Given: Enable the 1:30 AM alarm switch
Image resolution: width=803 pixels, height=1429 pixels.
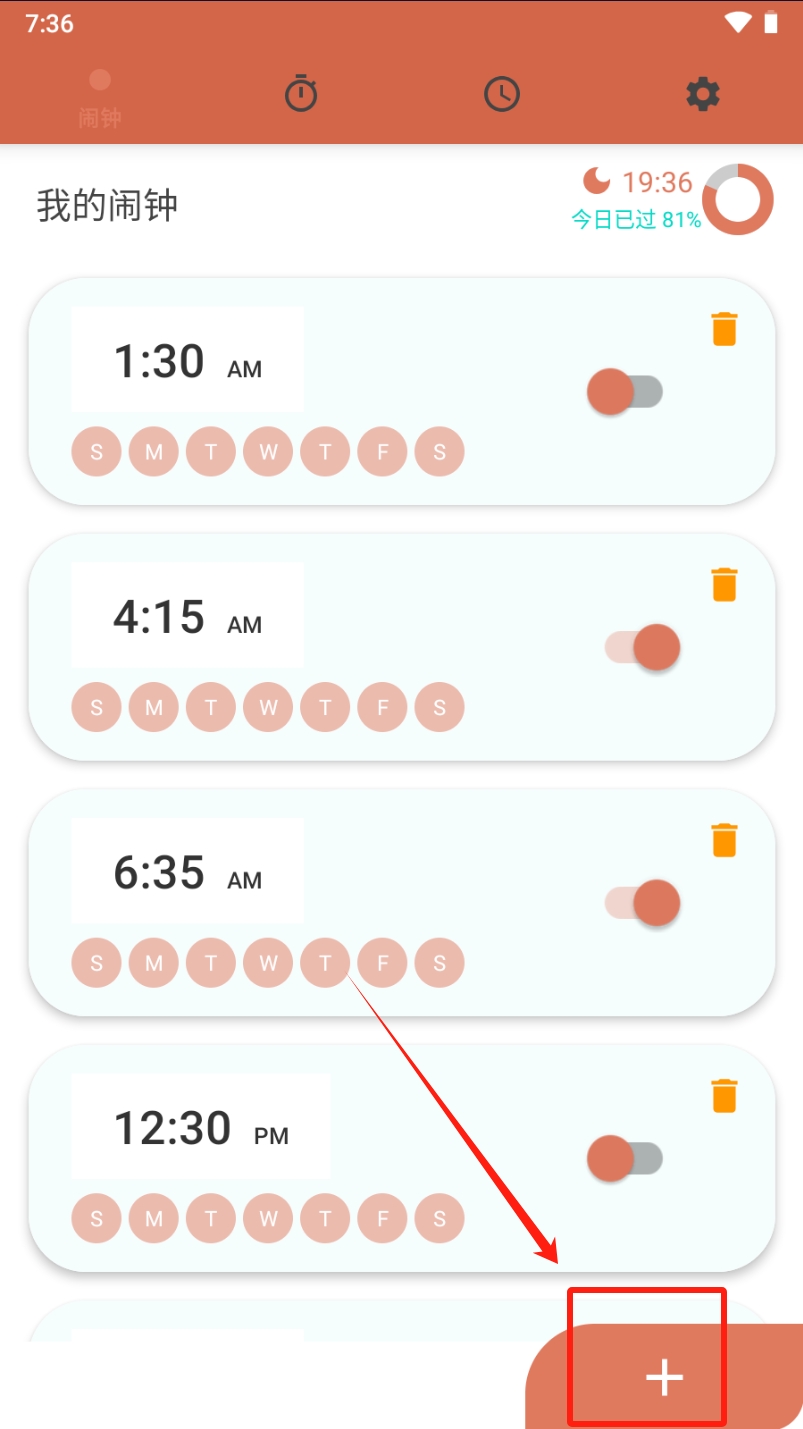Looking at the screenshot, I should pyautogui.click(x=625, y=392).
